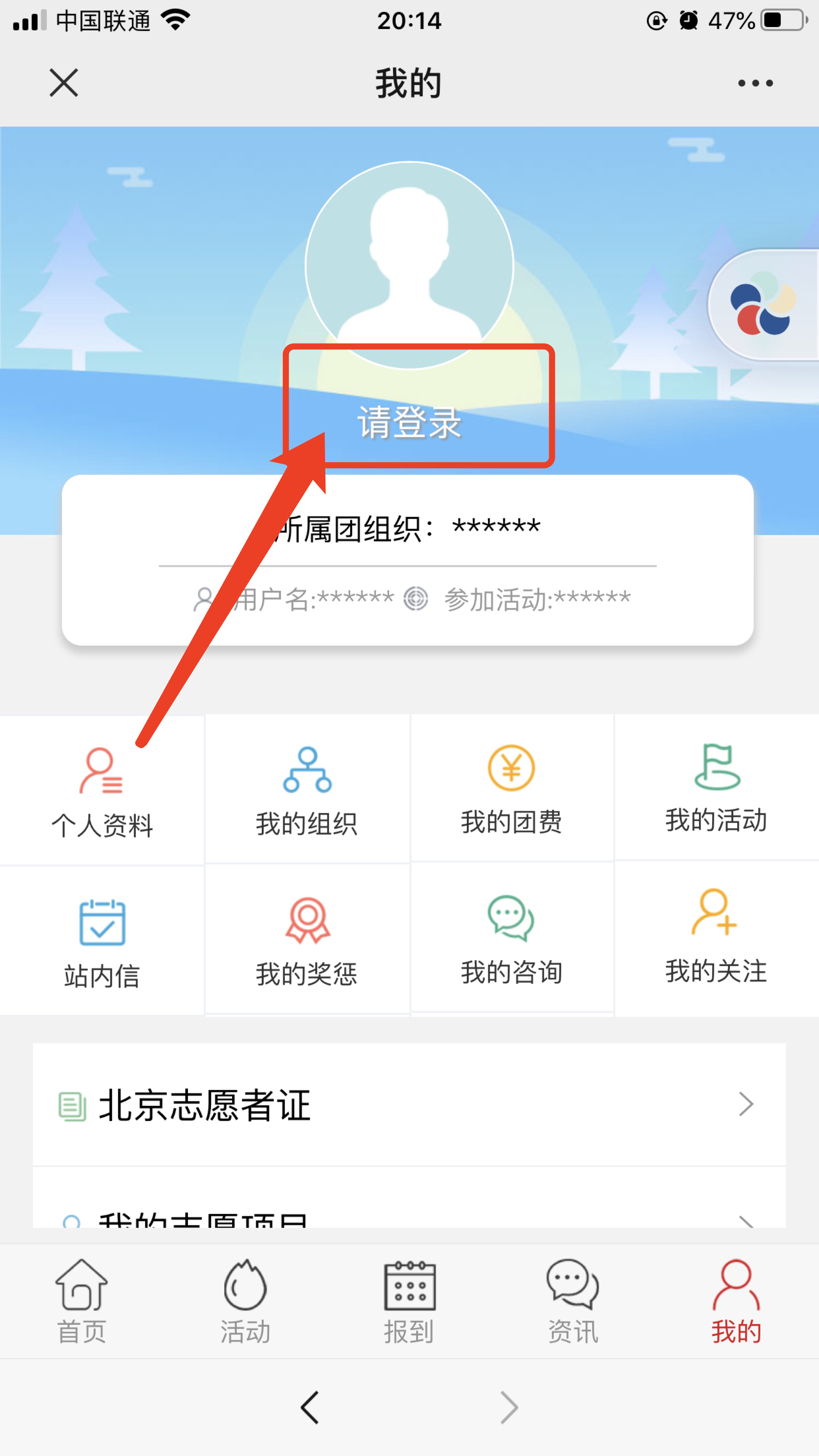Switch to the 首页 tab
This screenshot has height=1456, width=819.
(x=82, y=1302)
